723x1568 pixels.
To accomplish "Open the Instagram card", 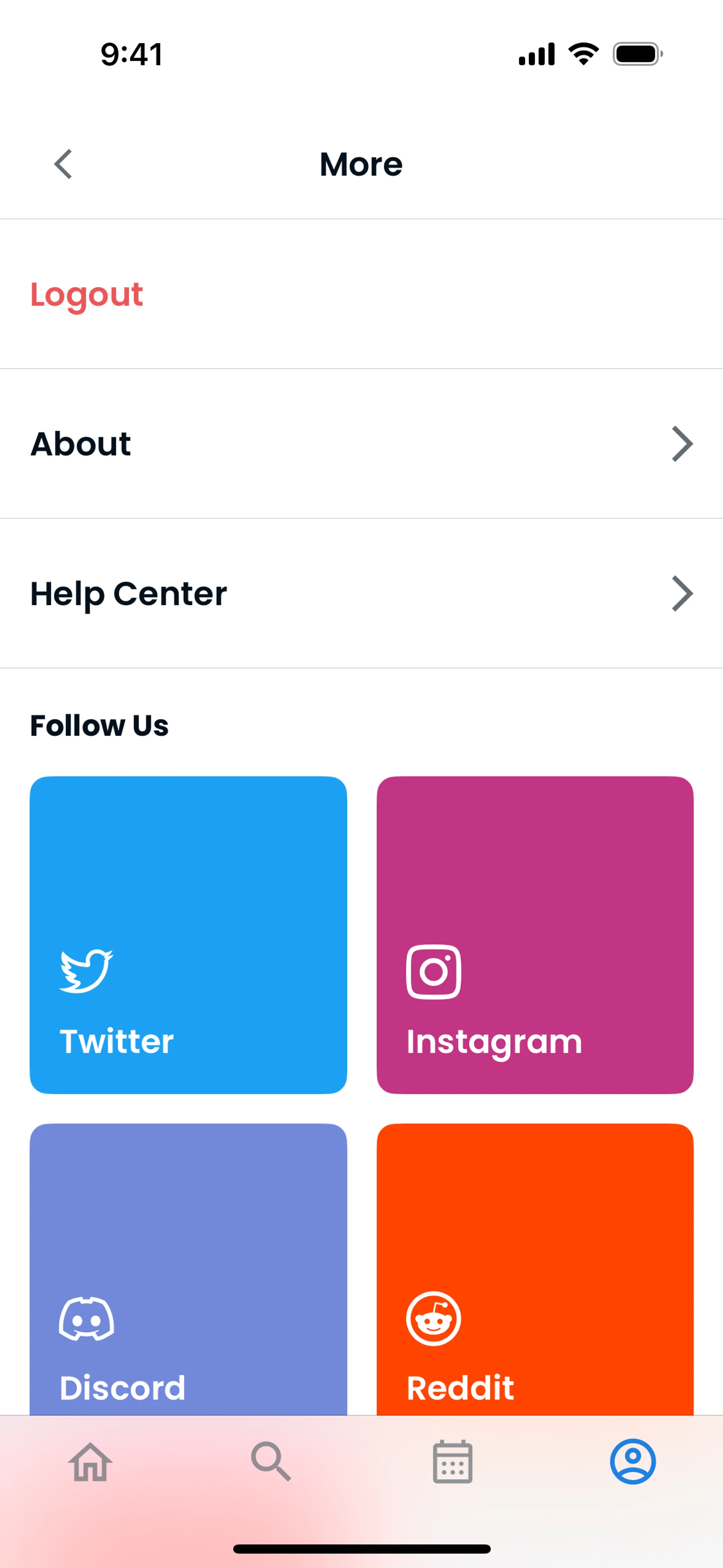I will tap(535, 934).
